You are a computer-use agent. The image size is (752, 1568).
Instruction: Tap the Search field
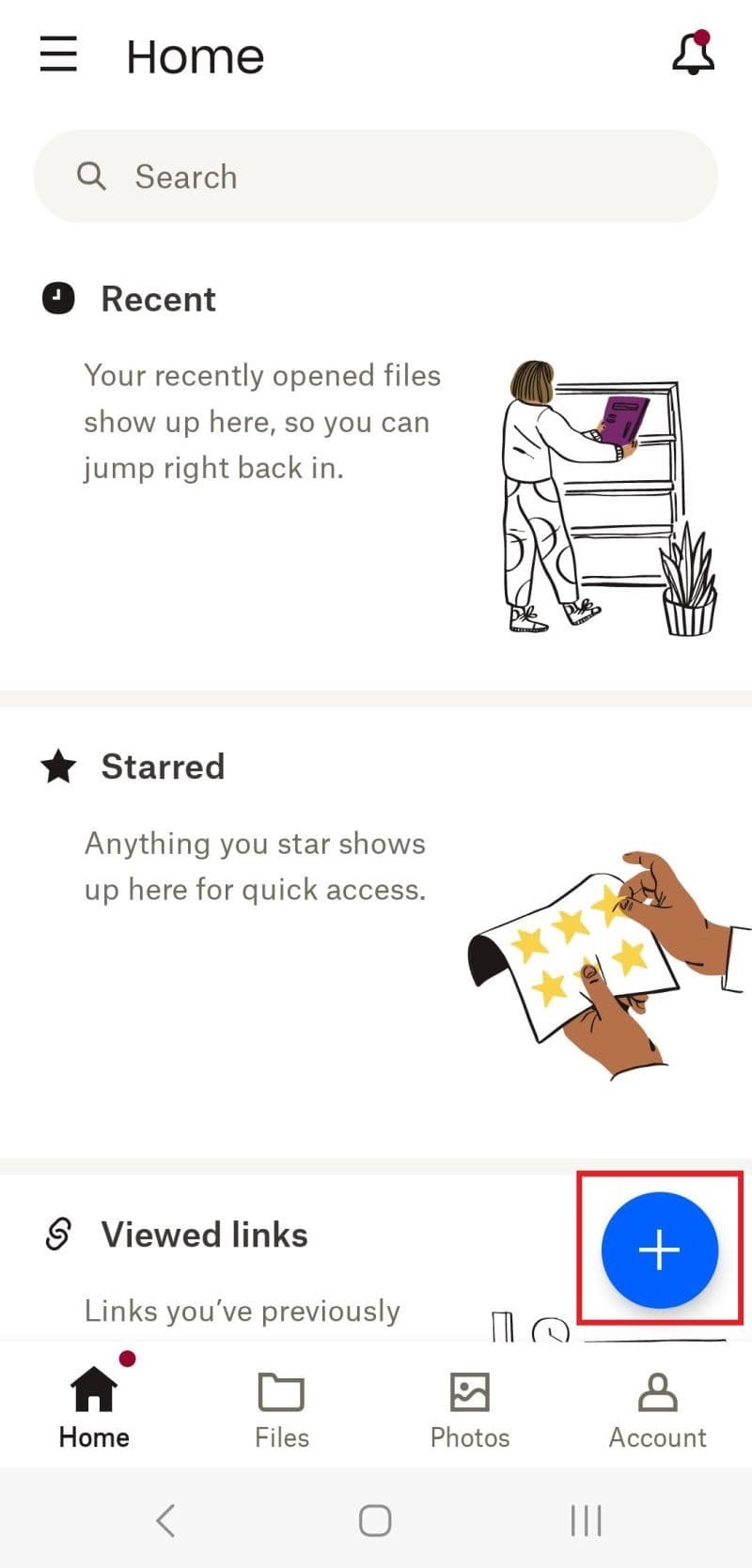tap(376, 177)
